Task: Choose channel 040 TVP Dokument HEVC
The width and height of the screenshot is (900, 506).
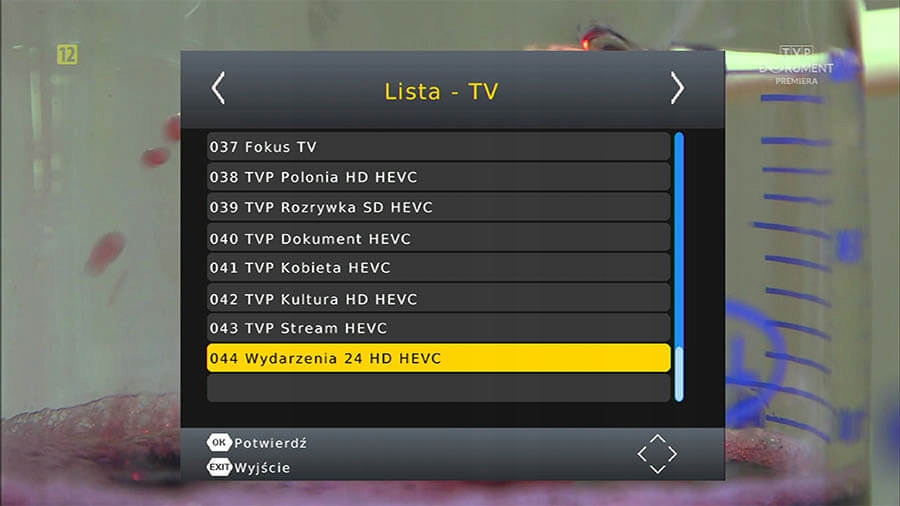Action: [x=438, y=238]
